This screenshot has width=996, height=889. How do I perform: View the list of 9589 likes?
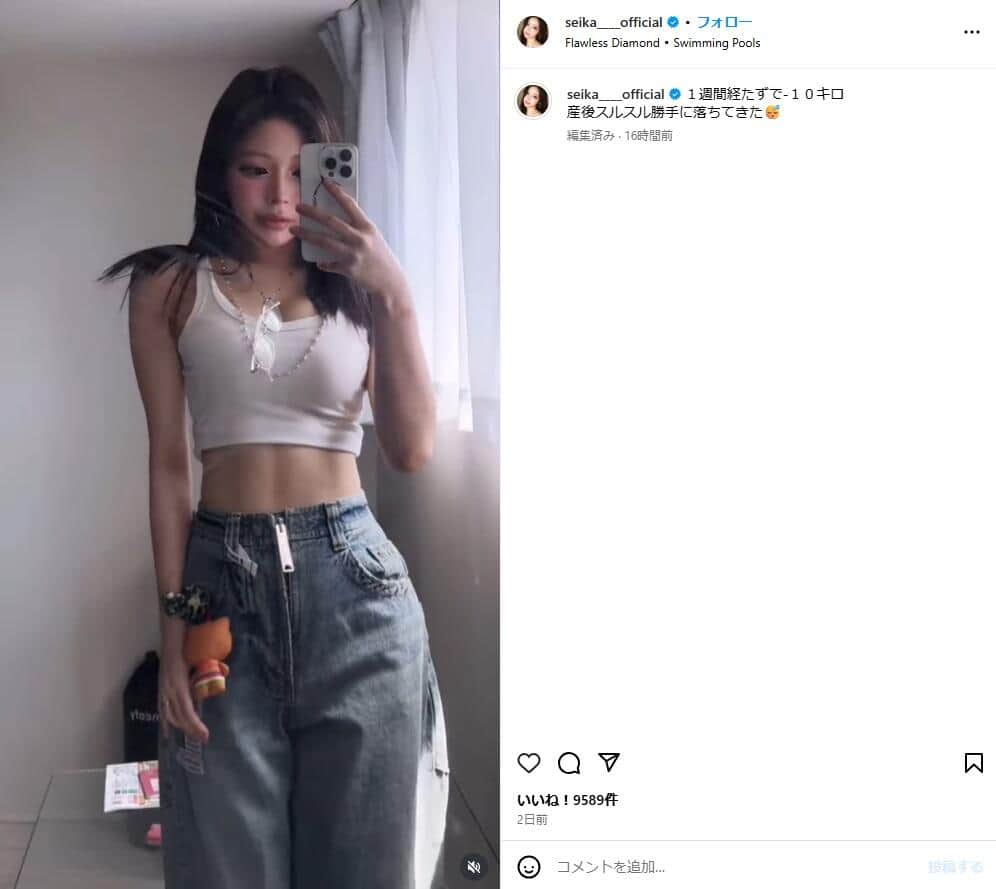point(567,800)
